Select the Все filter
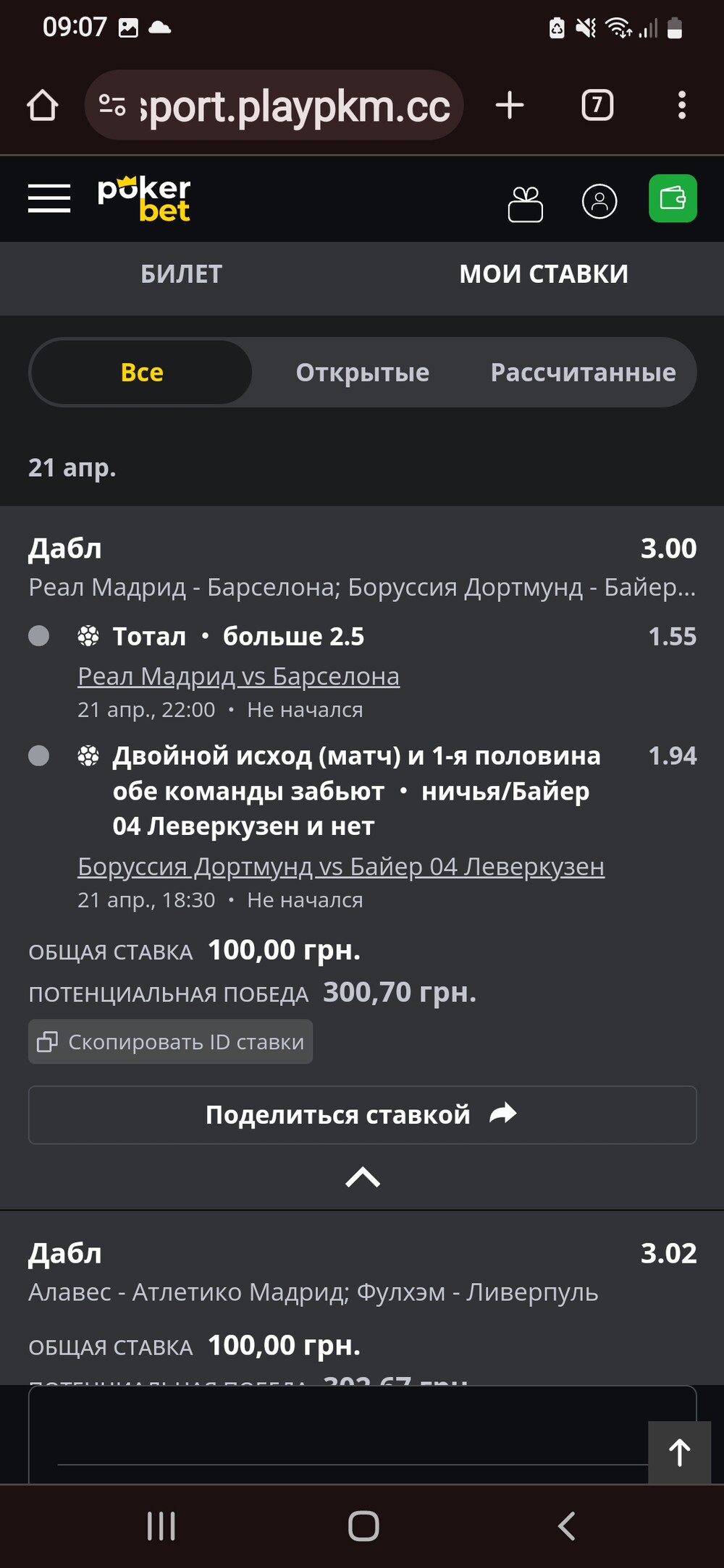724x1568 pixels. 142,372
